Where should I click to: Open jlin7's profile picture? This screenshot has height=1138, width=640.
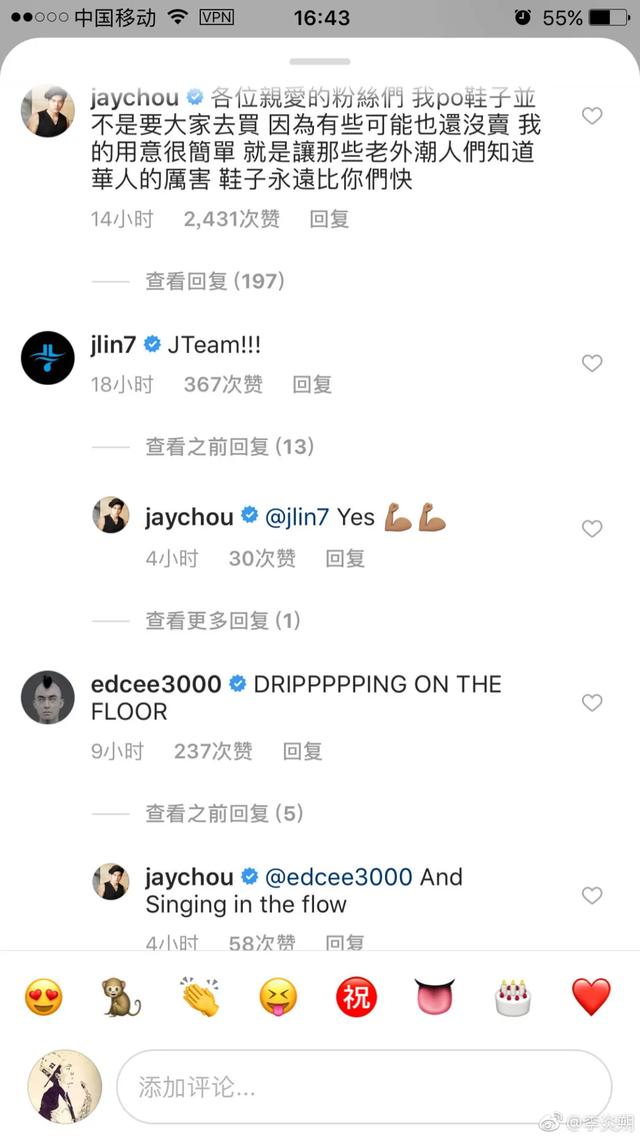pos(48,357)
